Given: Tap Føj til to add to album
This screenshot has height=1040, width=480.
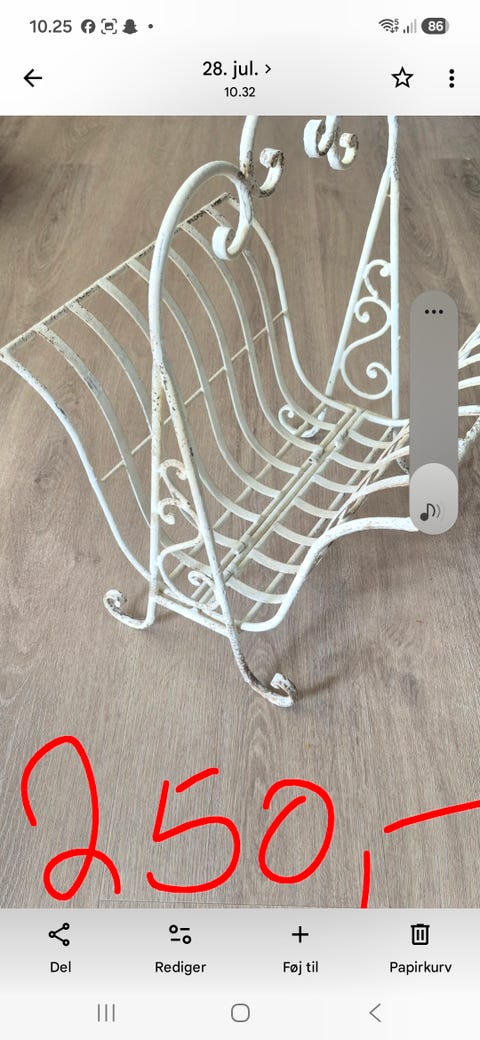Looking at the screenshot, I should (x=300, y=949).
